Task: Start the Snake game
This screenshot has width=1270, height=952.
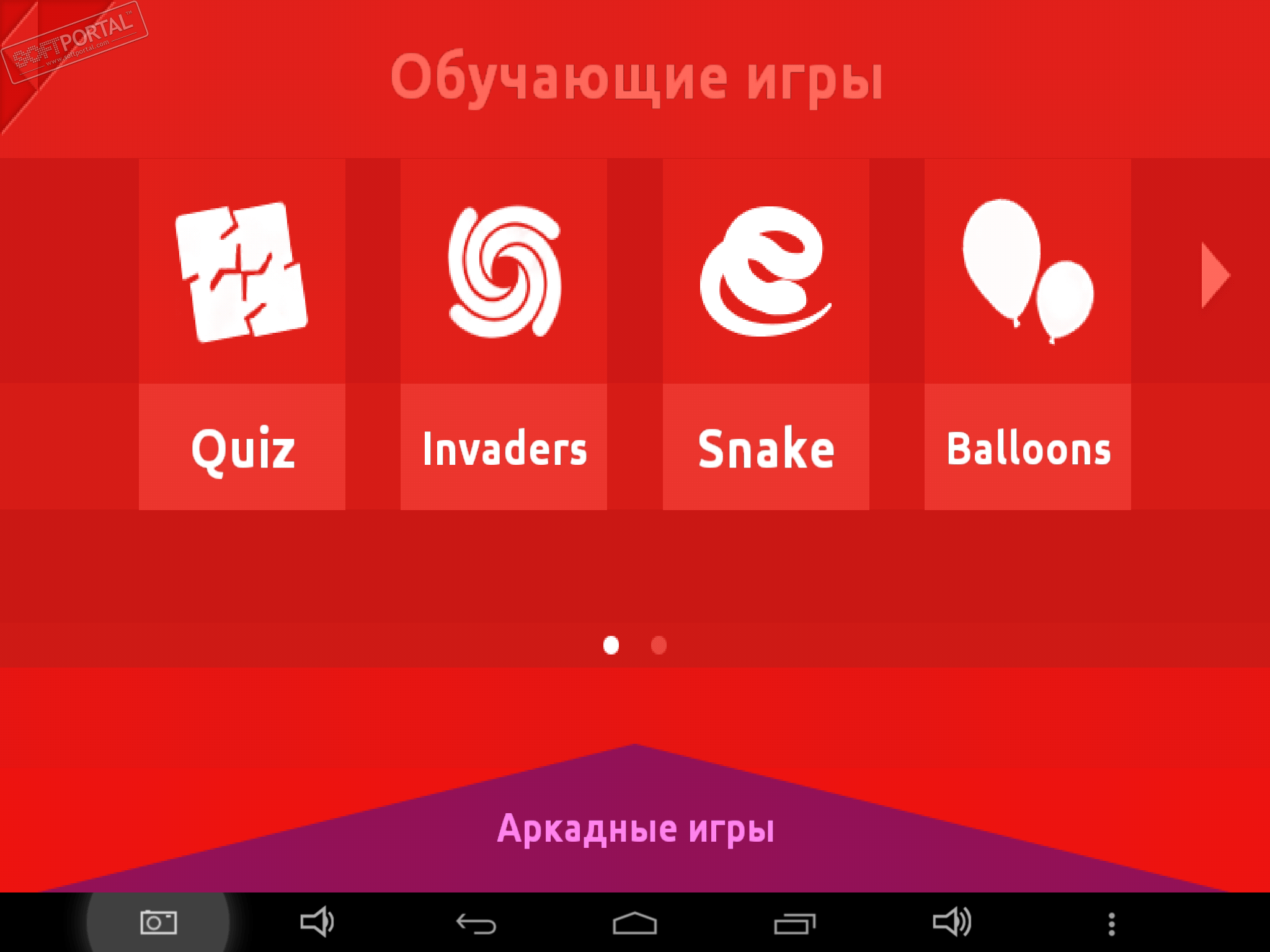Action: [x=766, y=335]
